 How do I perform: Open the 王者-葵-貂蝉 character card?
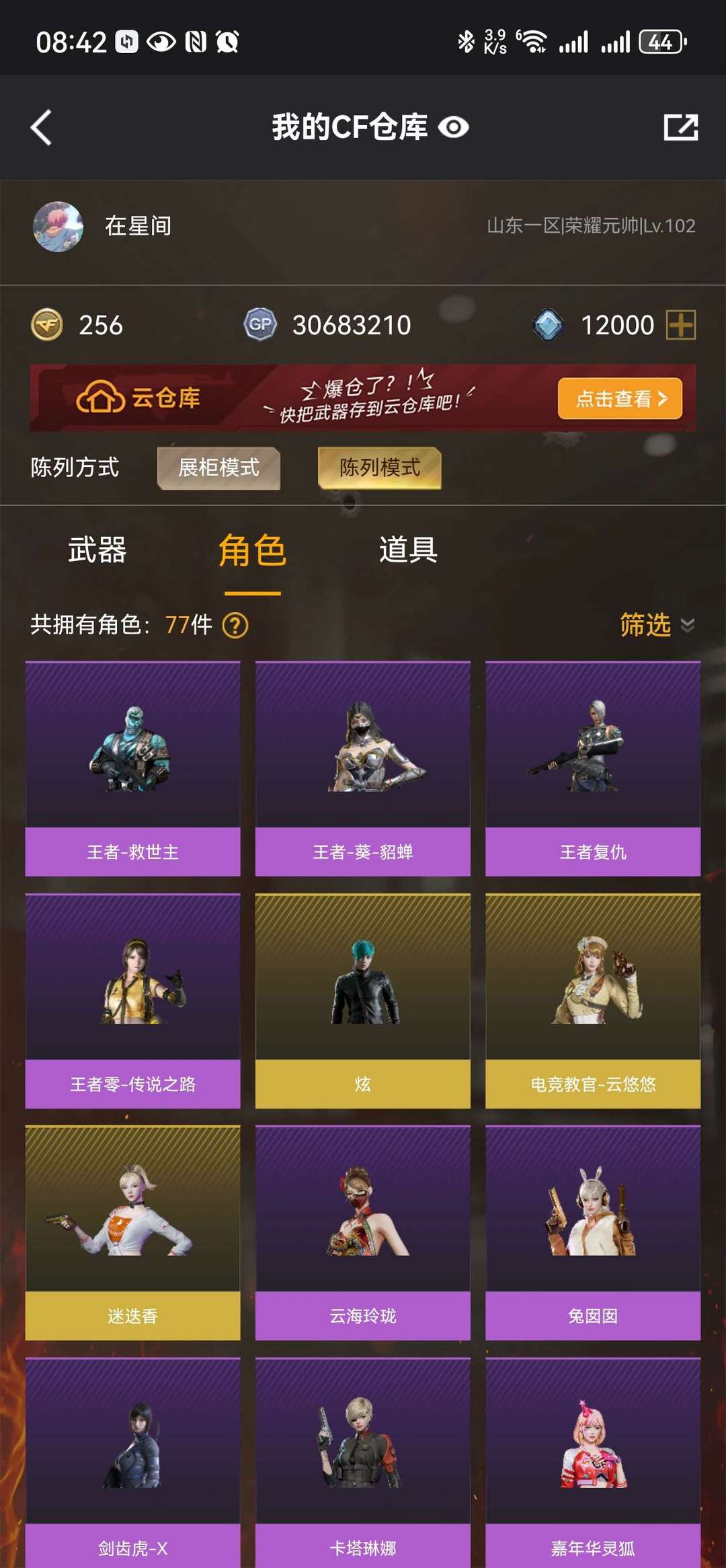(363, 769)
